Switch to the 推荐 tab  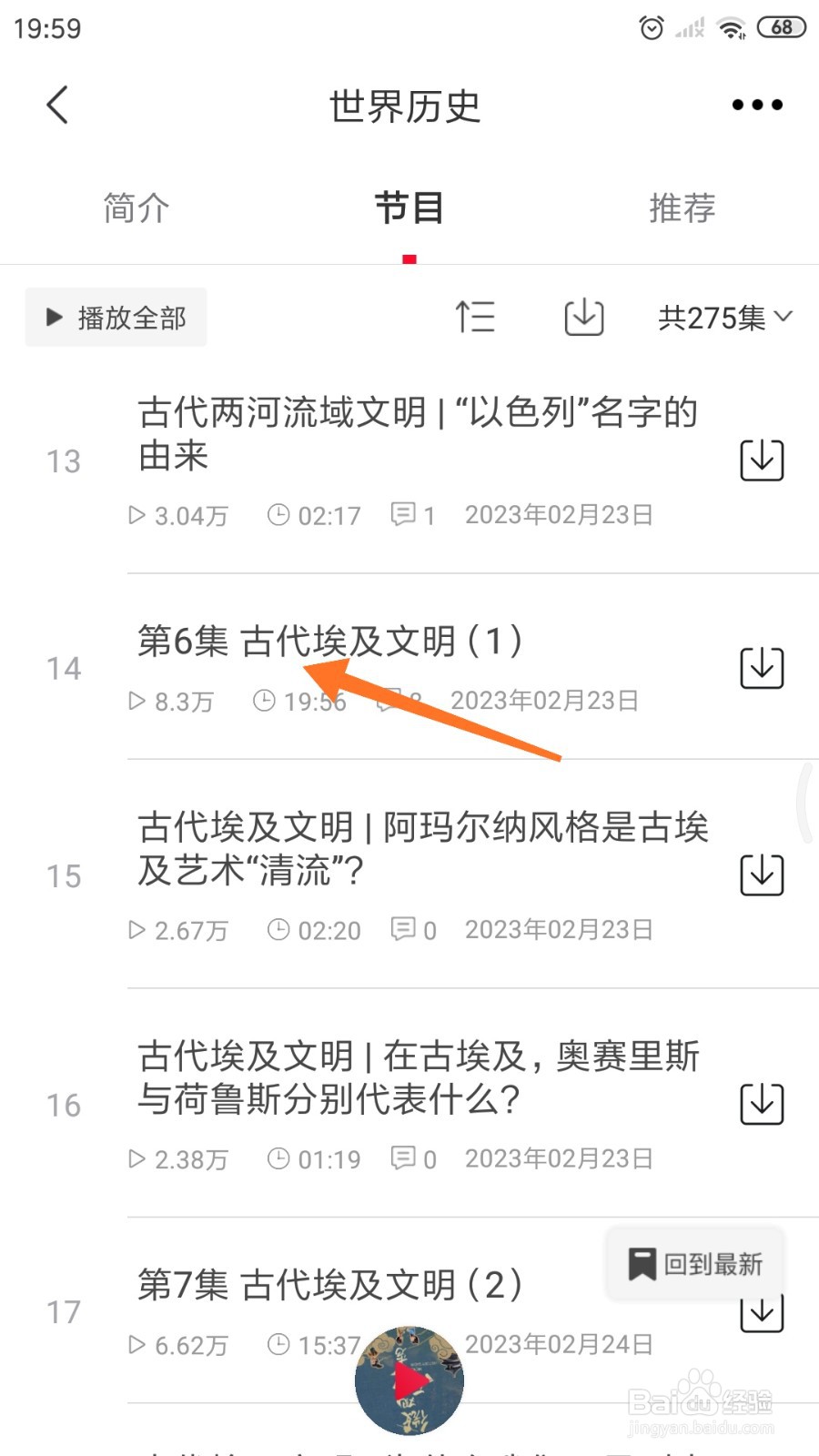click(x=682, y=208)
